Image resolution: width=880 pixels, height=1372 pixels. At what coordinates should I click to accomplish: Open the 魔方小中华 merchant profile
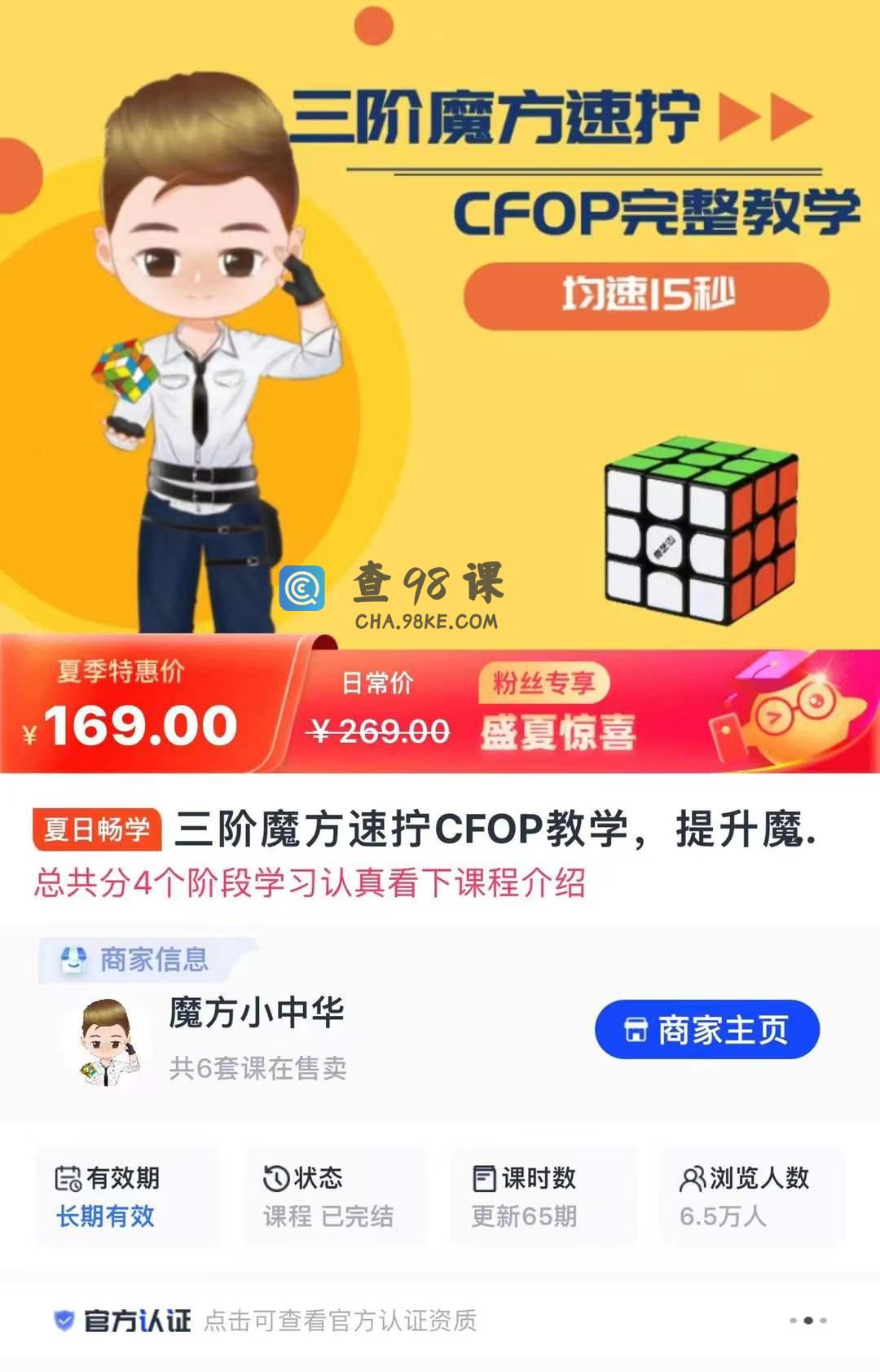256,1013
